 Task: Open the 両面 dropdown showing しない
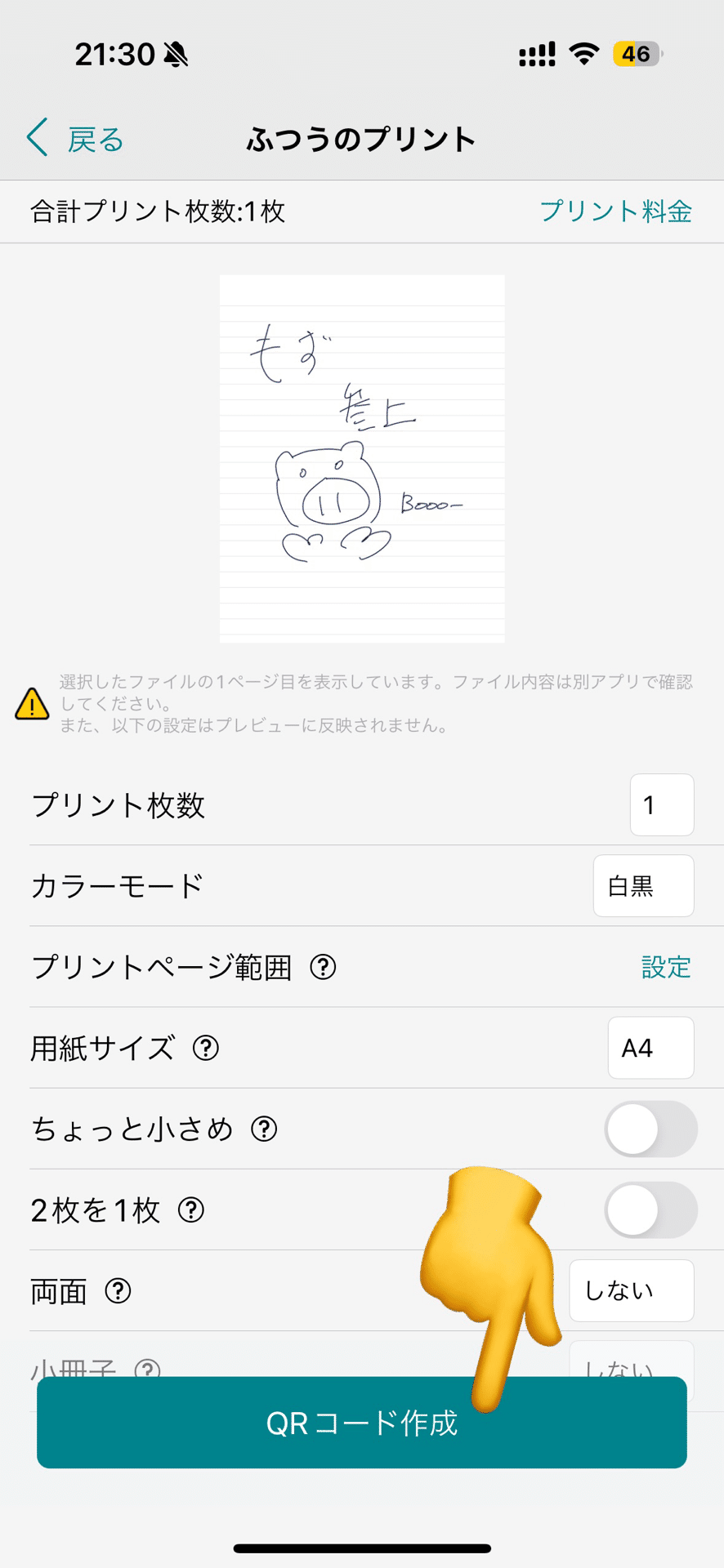[x=632, y=1291]
